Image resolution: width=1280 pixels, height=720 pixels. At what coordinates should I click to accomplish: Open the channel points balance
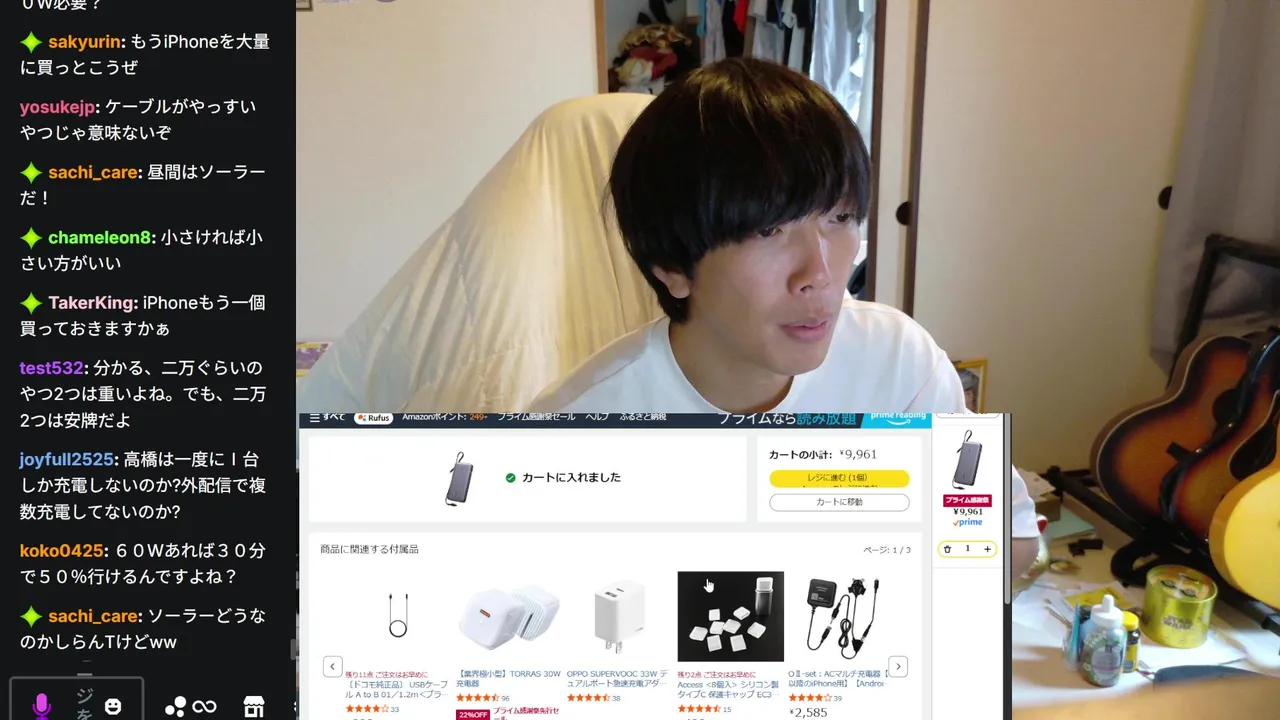pos(190,706)
